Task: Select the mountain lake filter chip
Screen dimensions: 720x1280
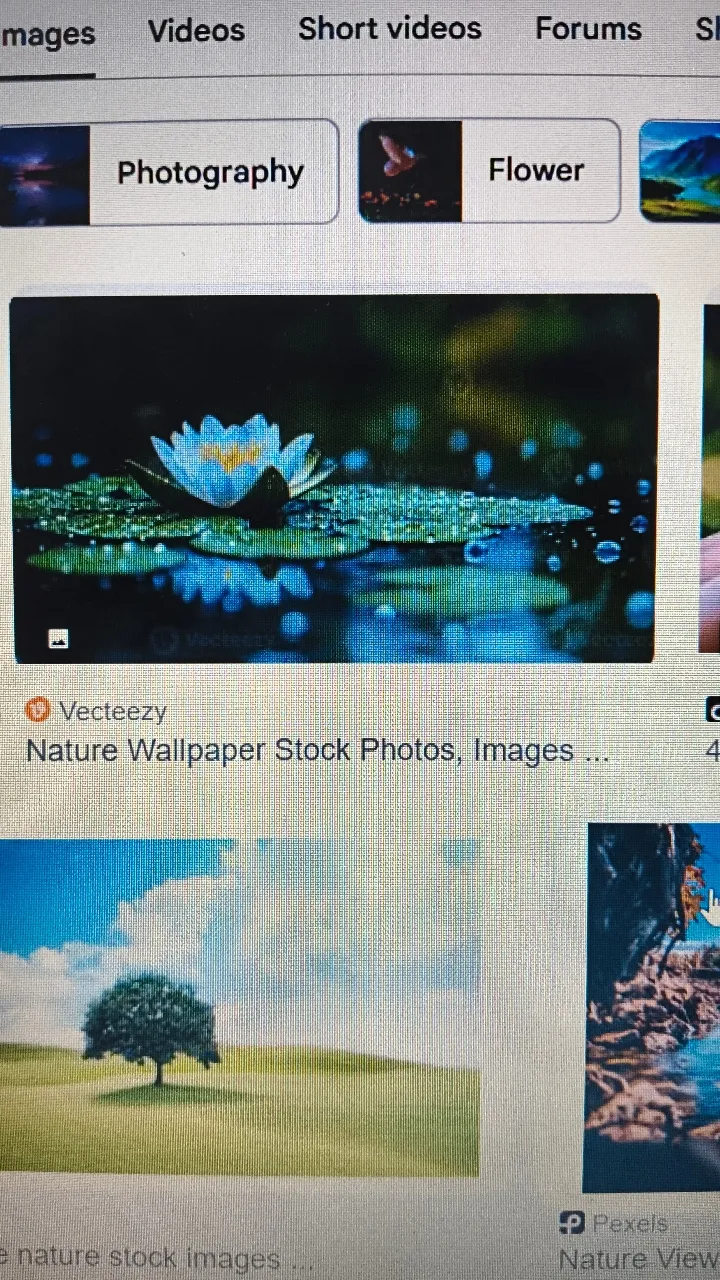Action: (x=682, y=172)
